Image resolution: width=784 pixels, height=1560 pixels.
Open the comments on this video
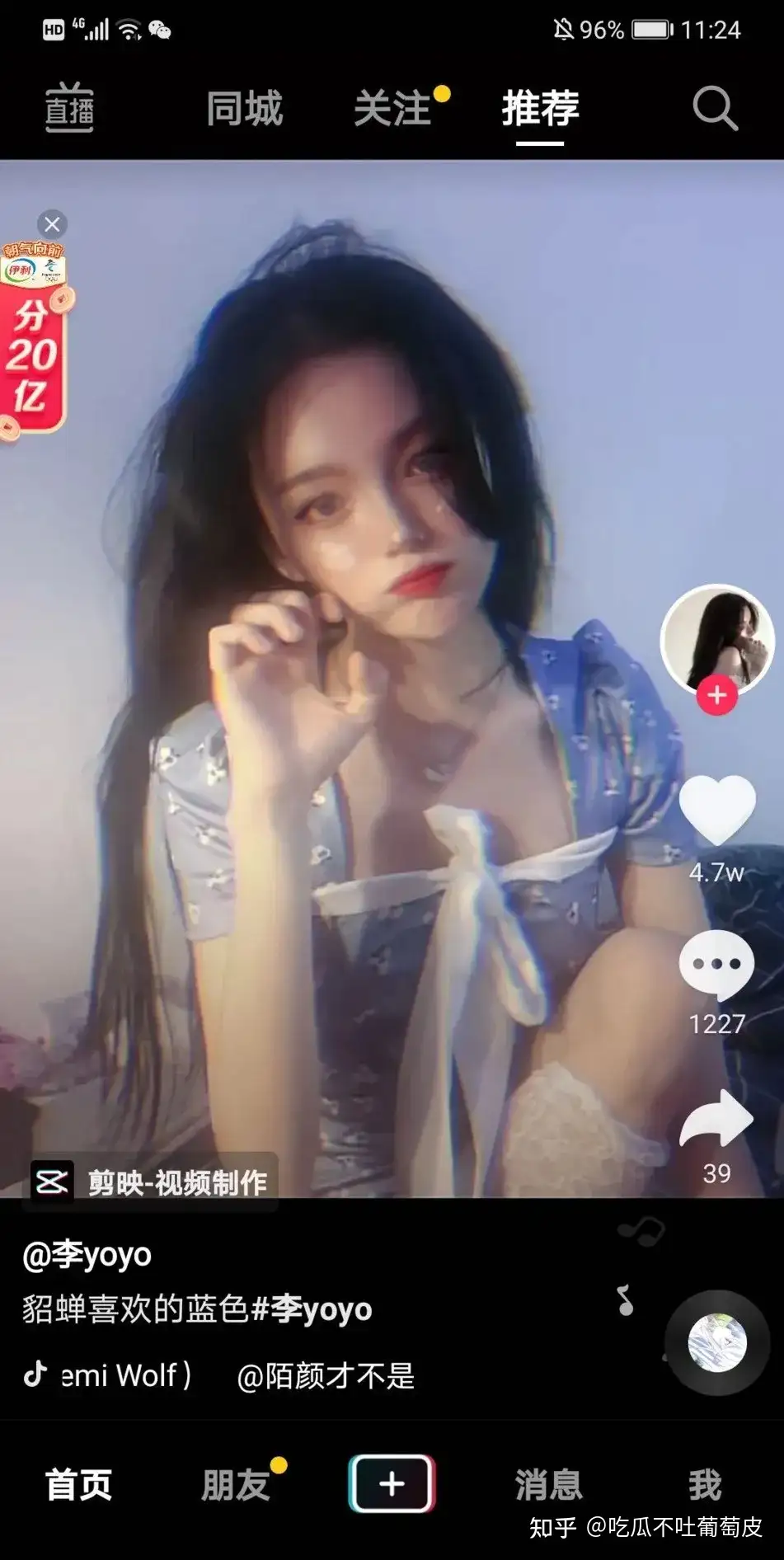[716, 965]
